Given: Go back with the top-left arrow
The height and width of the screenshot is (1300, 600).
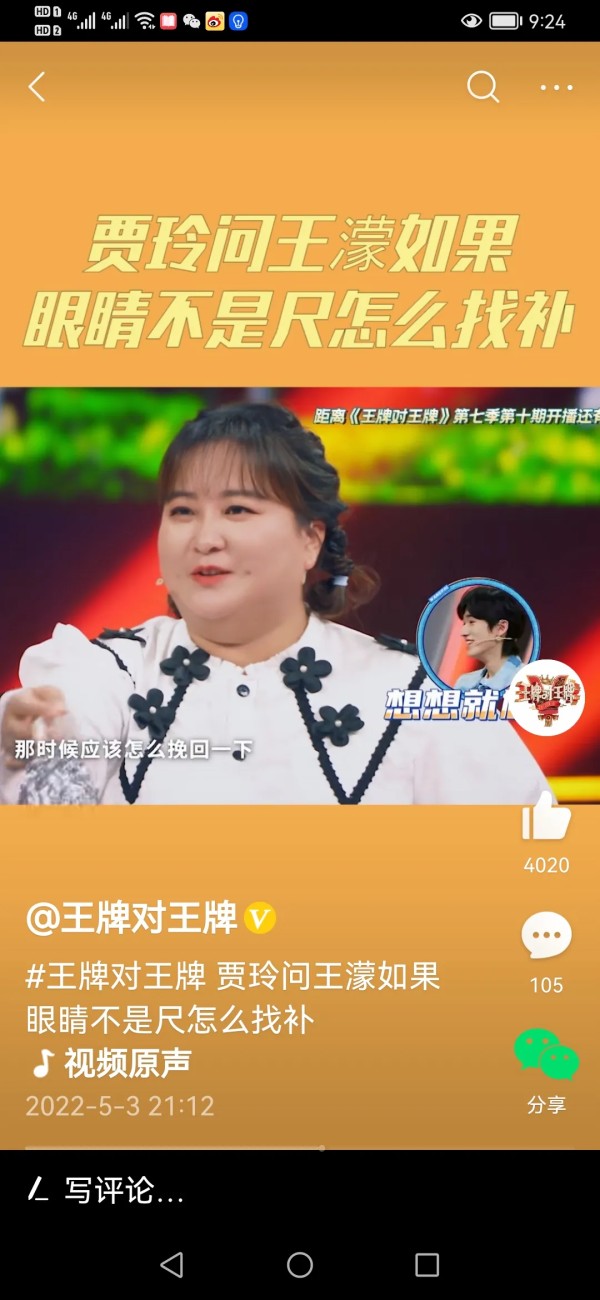Looking at the screenshot, I should tap(37, 87).
